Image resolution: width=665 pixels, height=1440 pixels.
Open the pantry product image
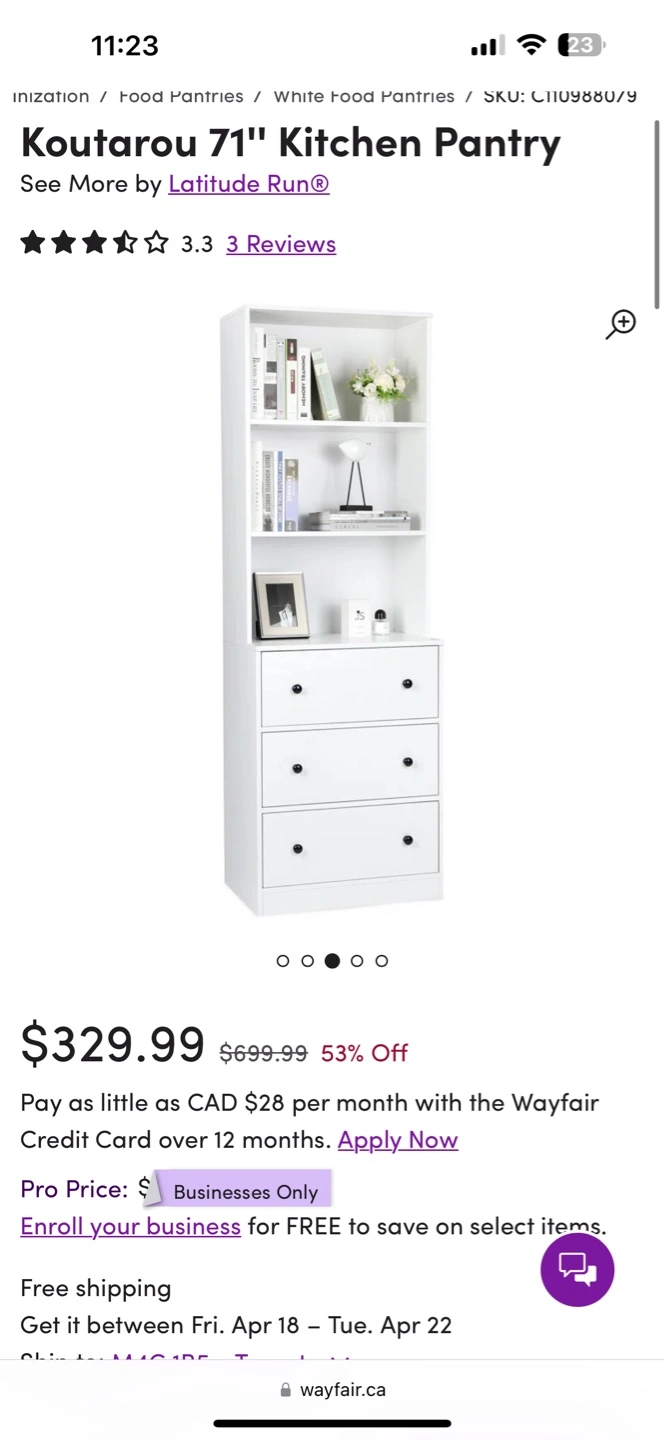332,610
